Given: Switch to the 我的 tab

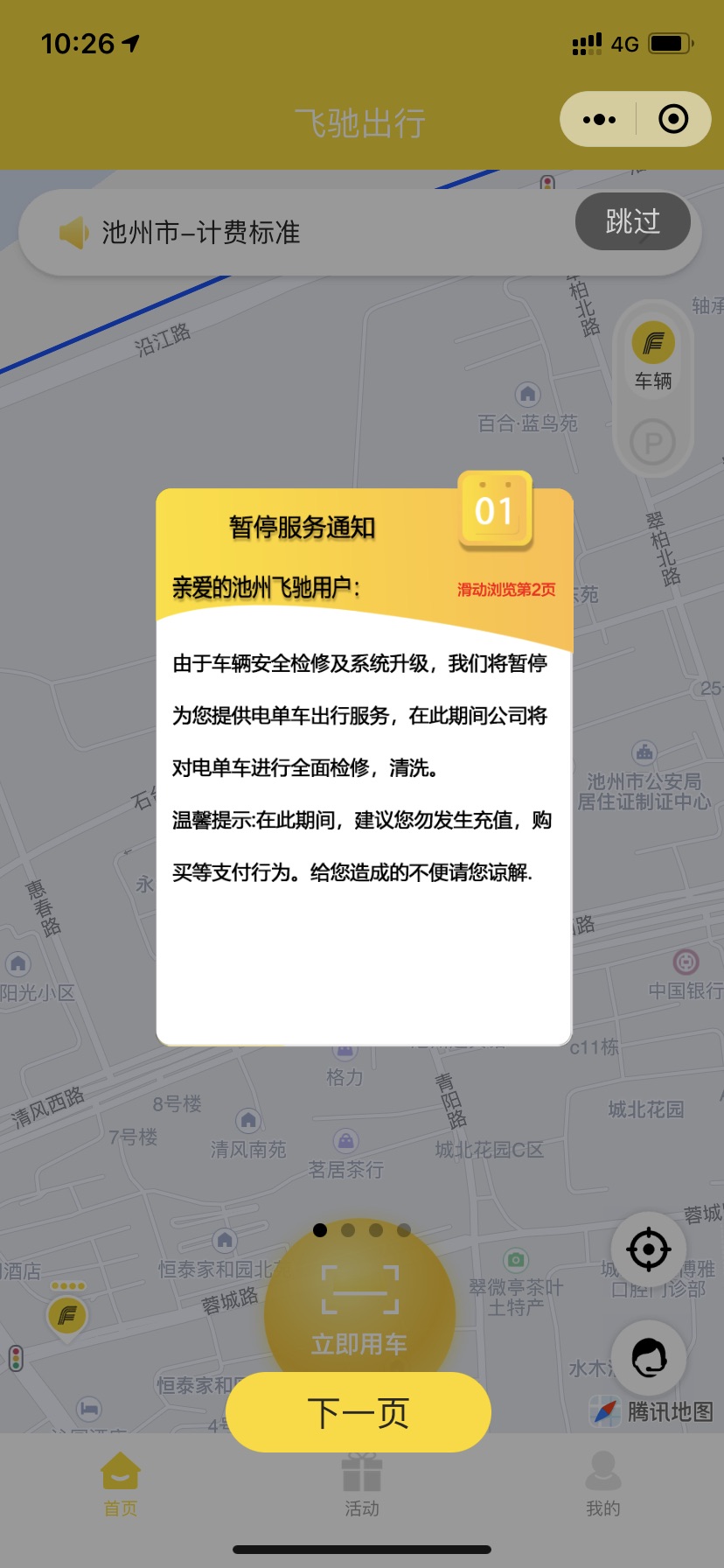Looking at the screenshot, I should tap(603, 1483).
